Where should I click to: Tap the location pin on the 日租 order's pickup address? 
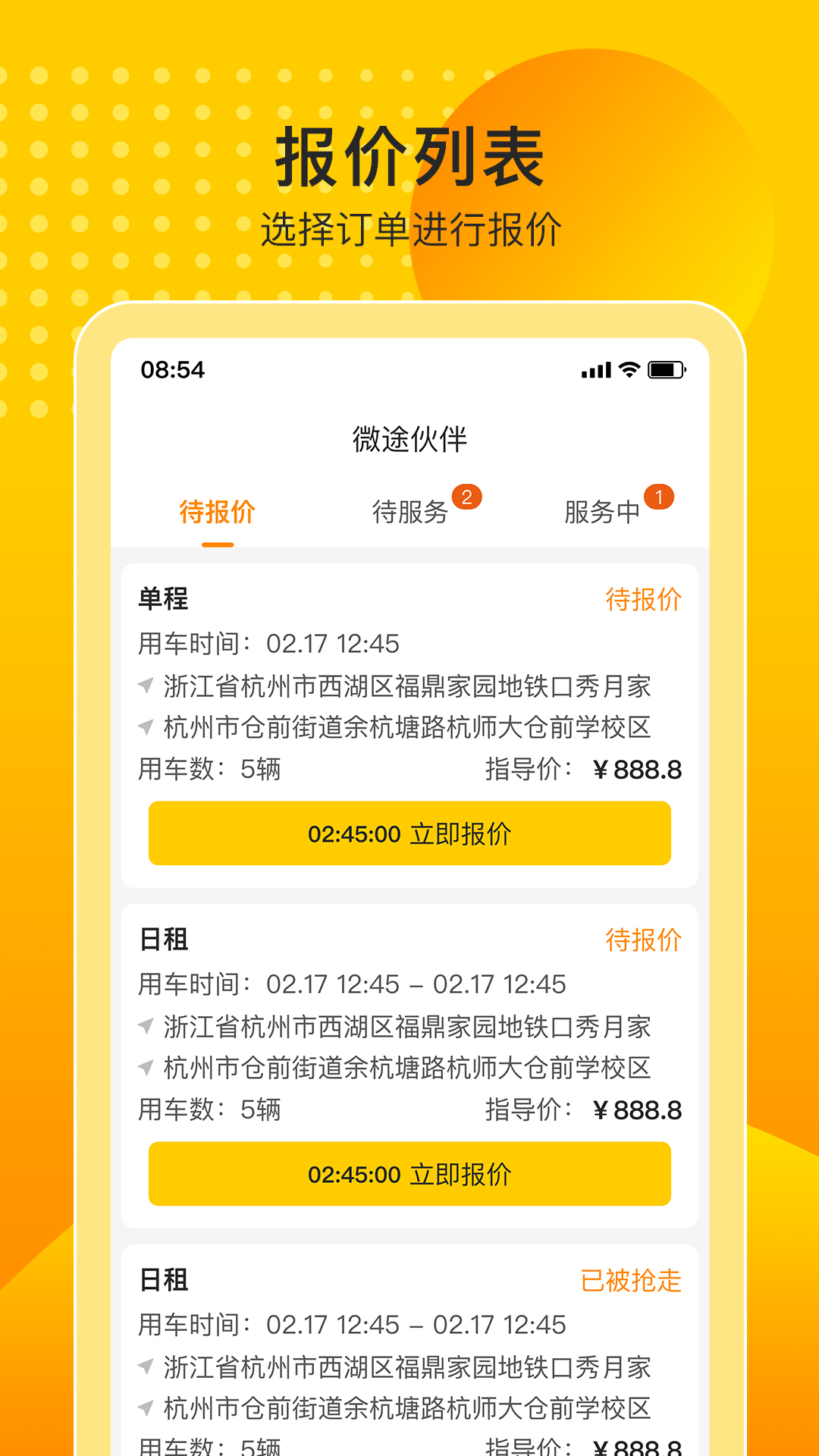144,1028
